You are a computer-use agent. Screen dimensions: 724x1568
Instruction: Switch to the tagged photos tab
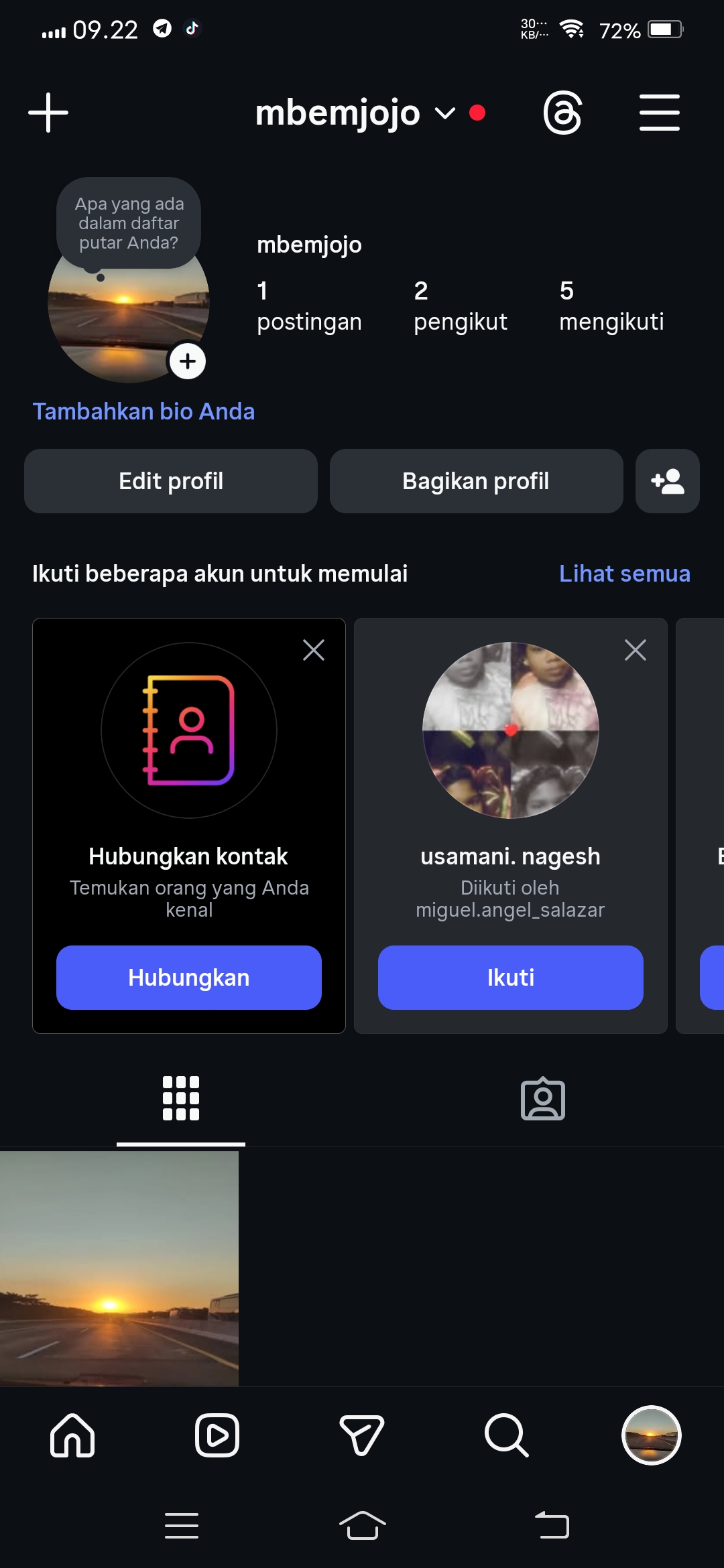542,1099
